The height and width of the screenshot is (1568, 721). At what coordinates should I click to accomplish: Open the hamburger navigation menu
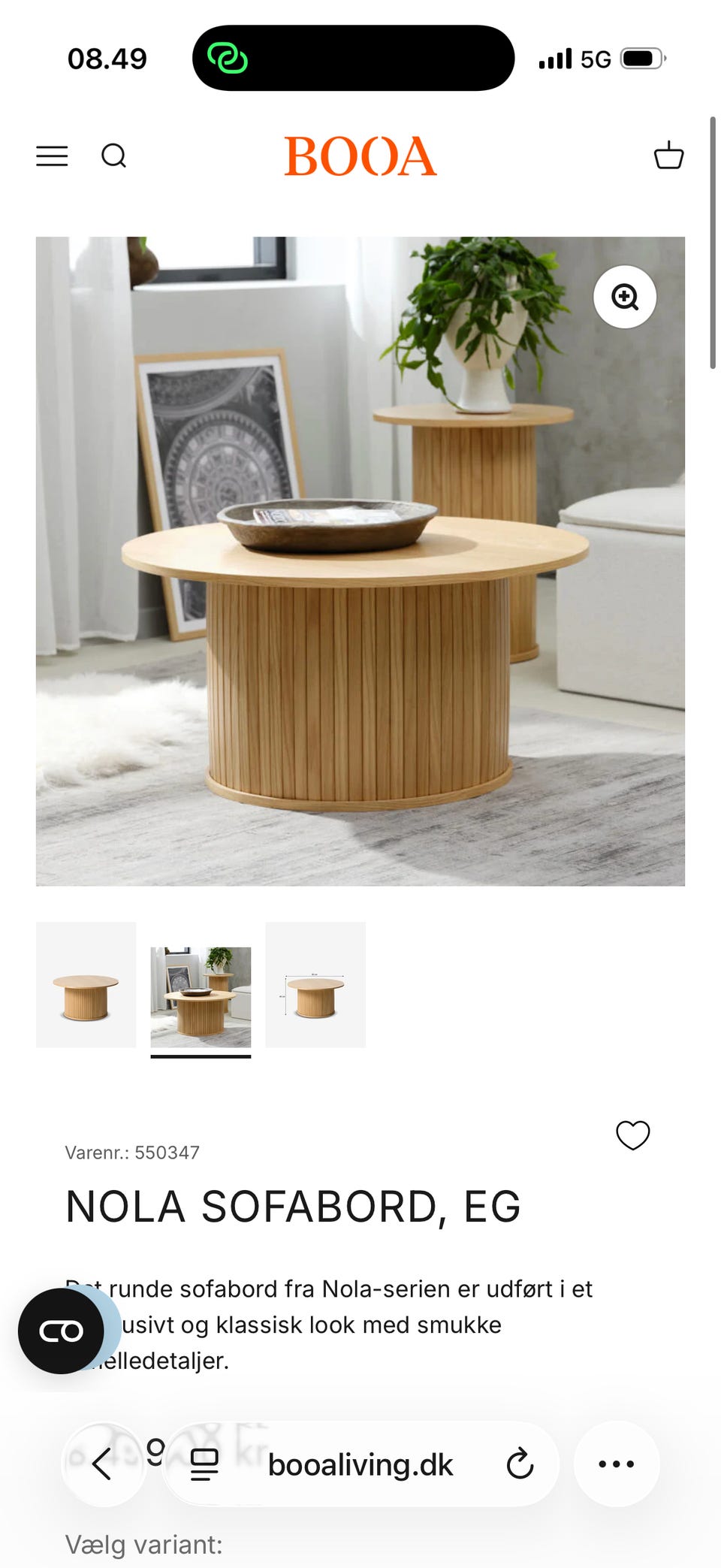click(x=51, y=156)
